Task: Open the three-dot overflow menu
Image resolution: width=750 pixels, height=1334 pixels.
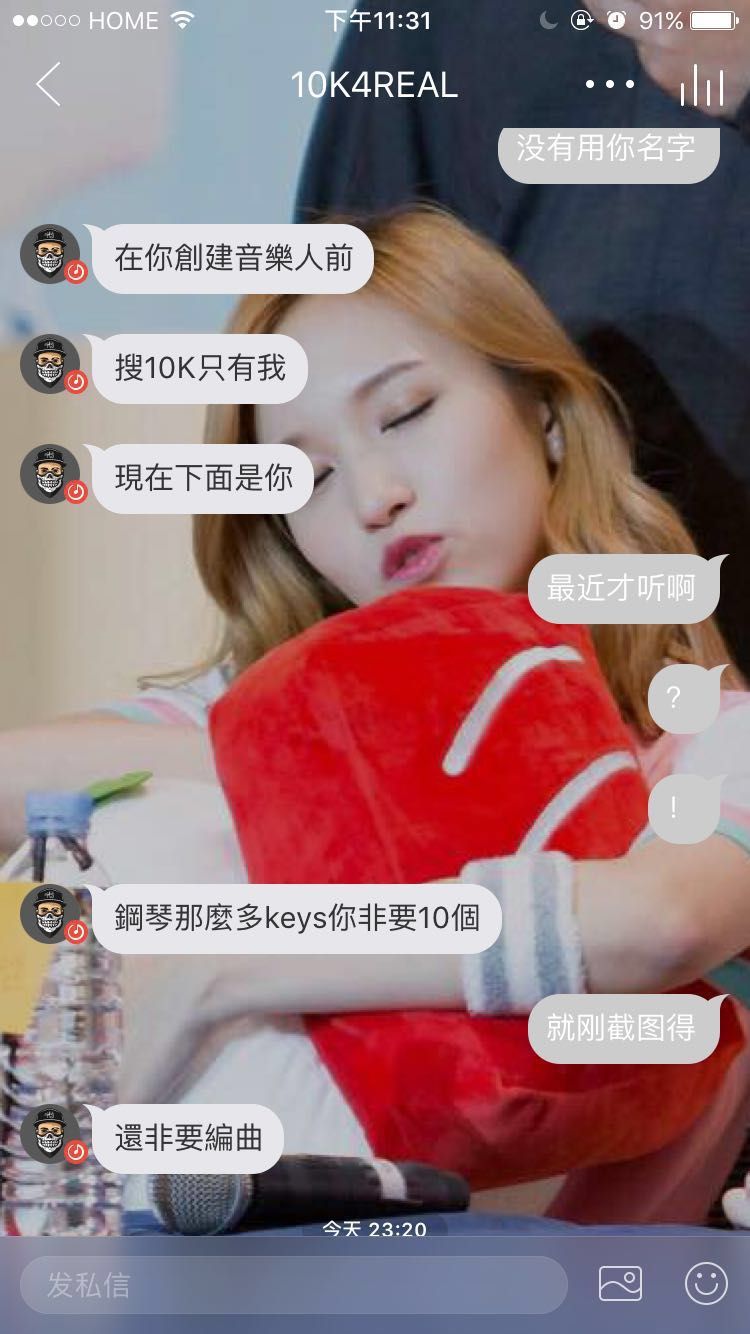Action: 609,85
